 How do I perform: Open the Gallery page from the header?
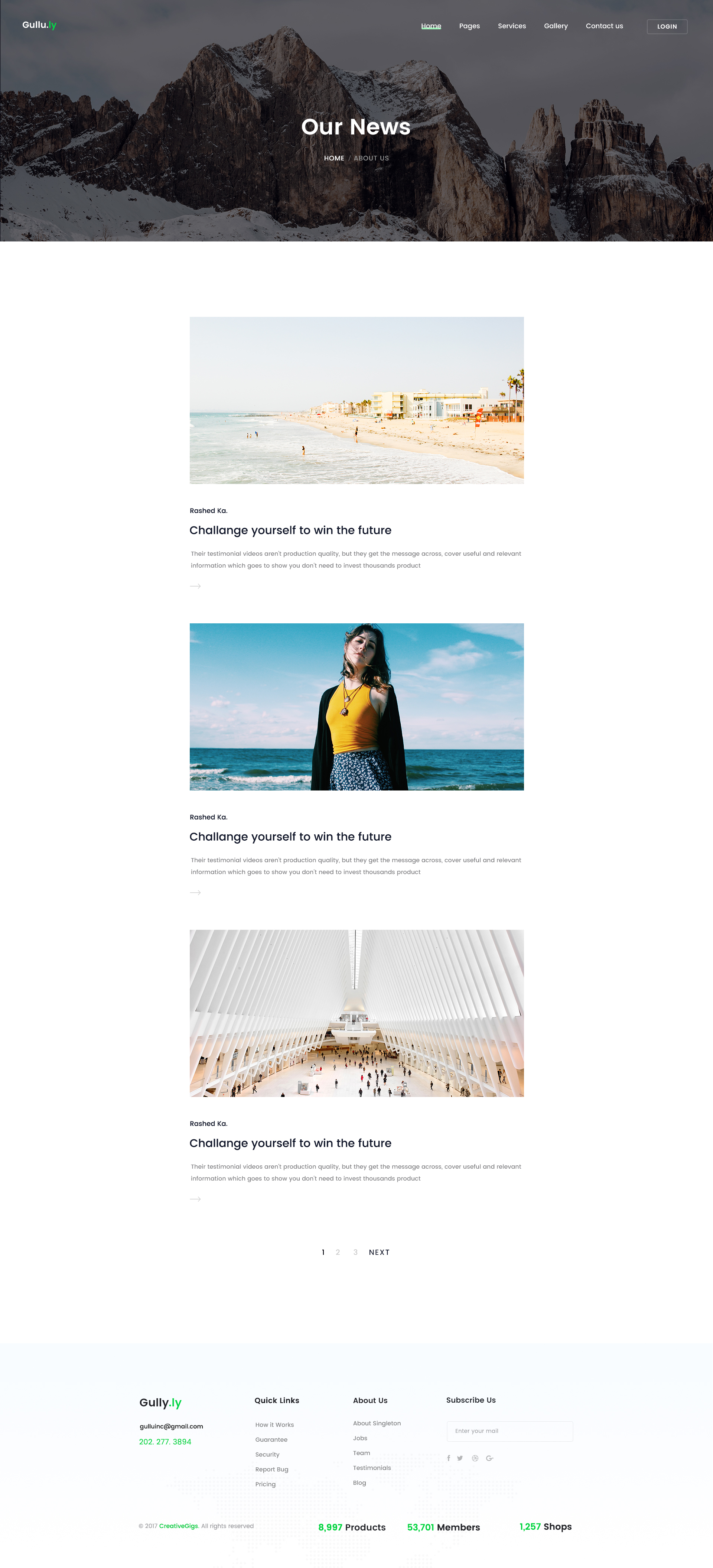(x=556, y=26)
